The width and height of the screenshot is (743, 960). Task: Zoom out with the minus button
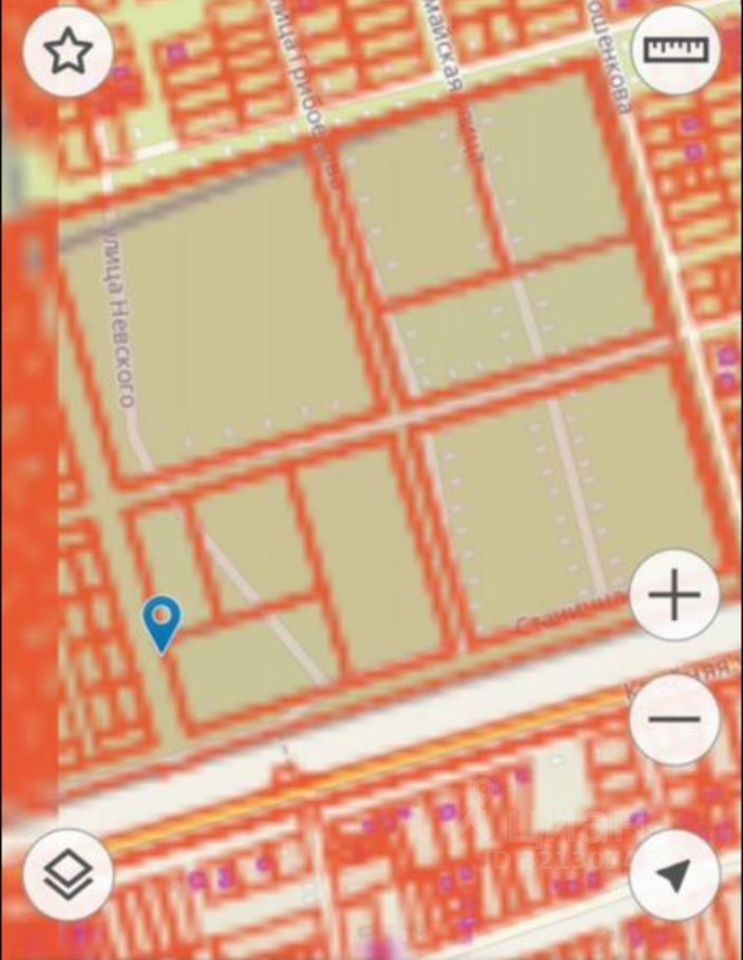click(675, 720)
